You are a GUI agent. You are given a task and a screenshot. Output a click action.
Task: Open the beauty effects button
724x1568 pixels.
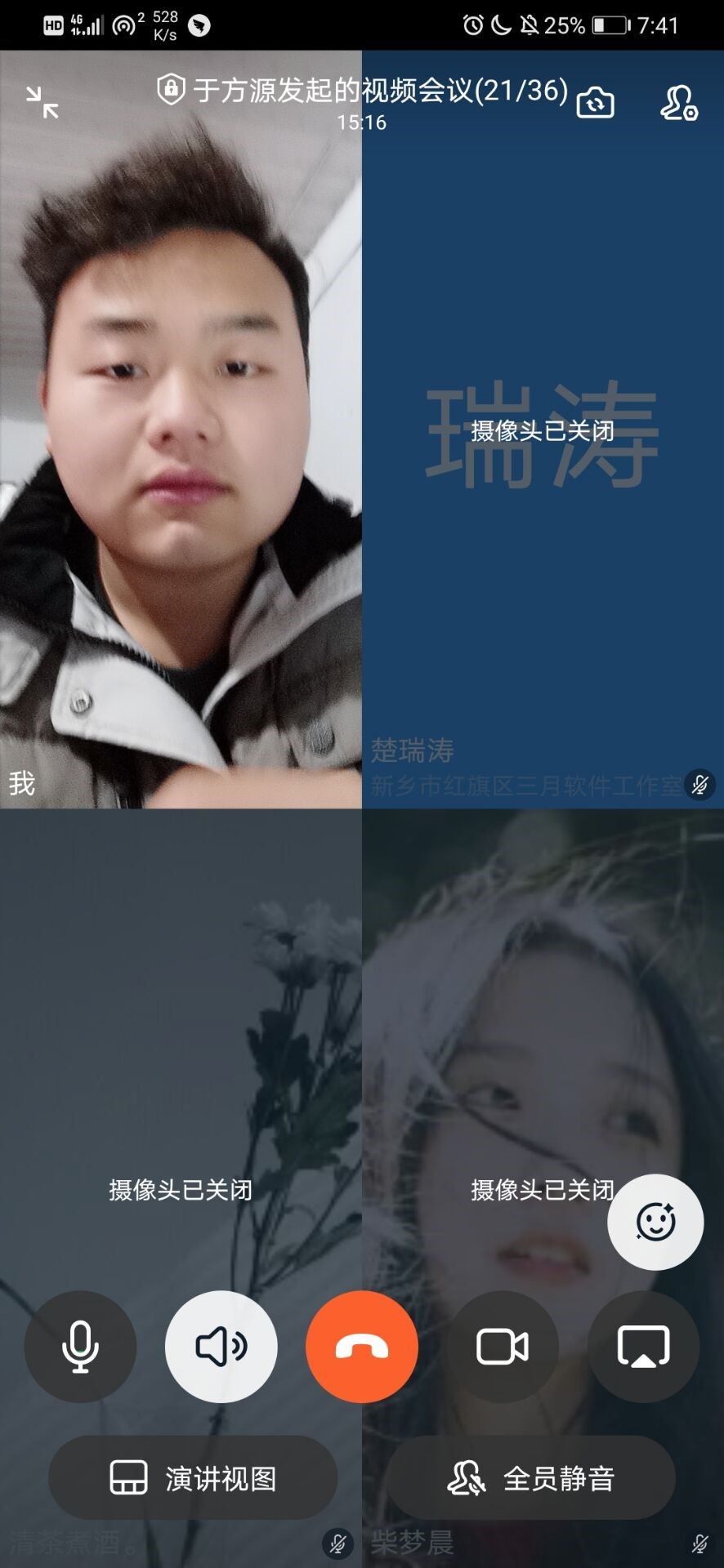655,1222
